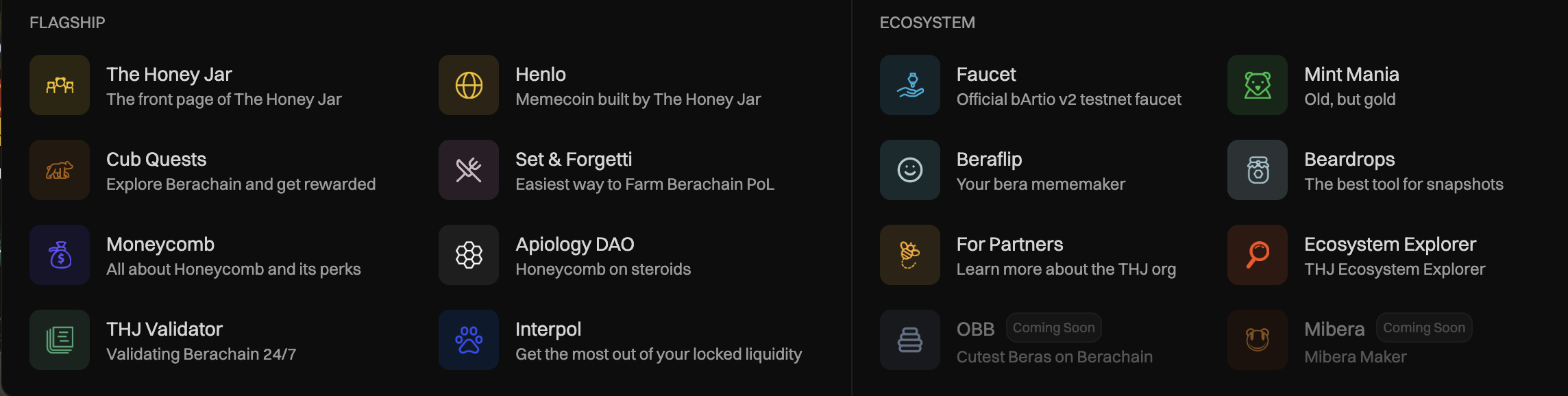1568x396 pixels.
Task: Open Set & Forgetti
Action: tap(573, 170)
